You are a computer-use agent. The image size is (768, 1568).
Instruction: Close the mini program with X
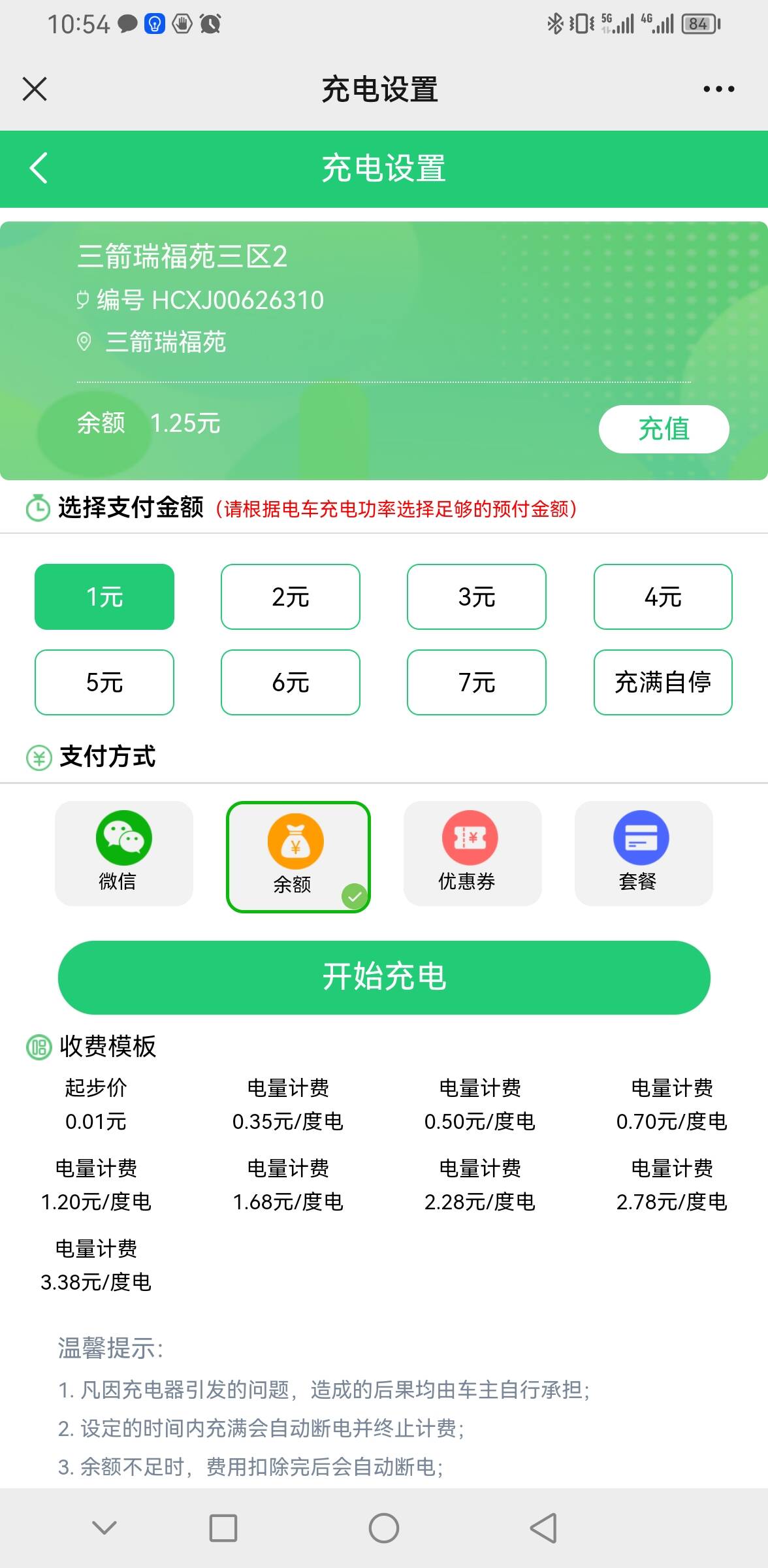pos(35,89)
